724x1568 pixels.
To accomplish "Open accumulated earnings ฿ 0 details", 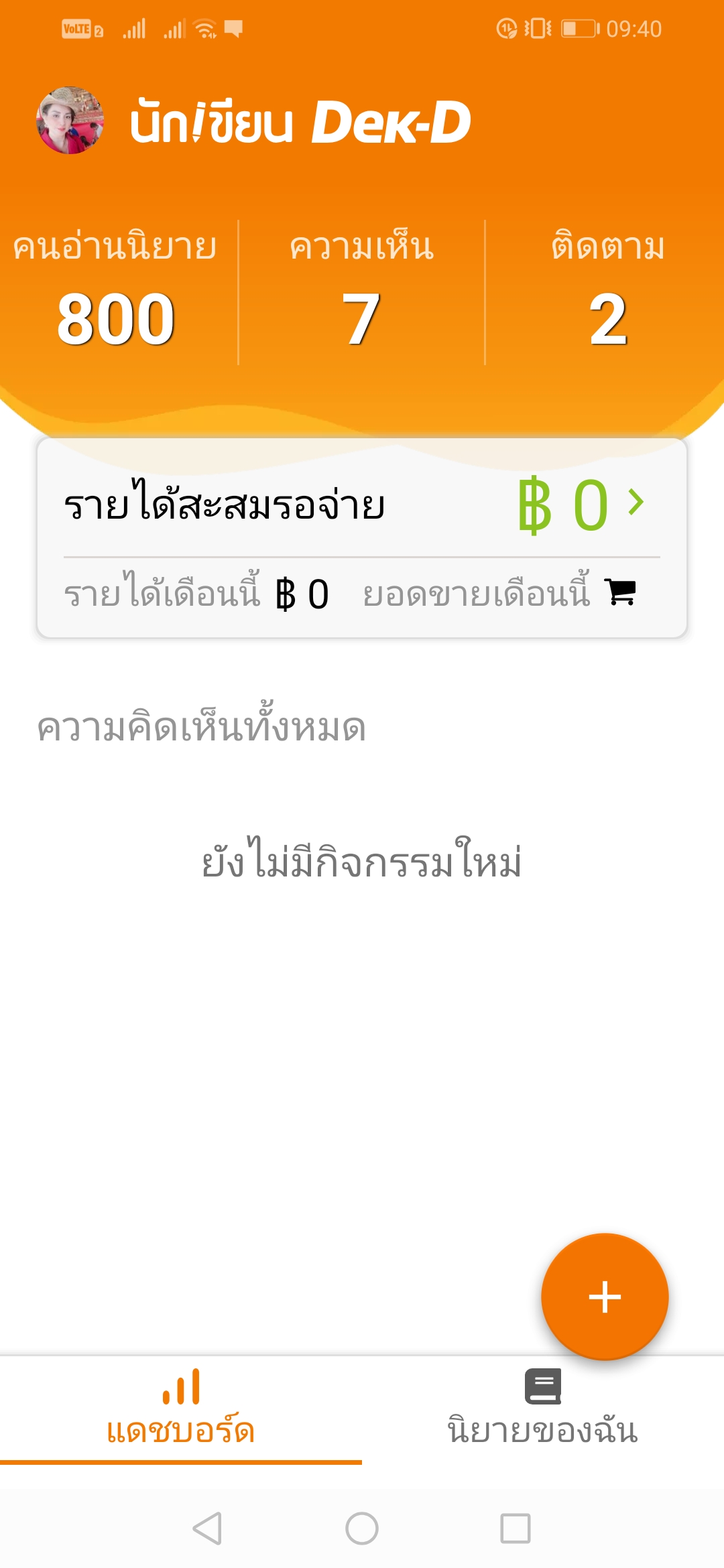I will point(581,504).
